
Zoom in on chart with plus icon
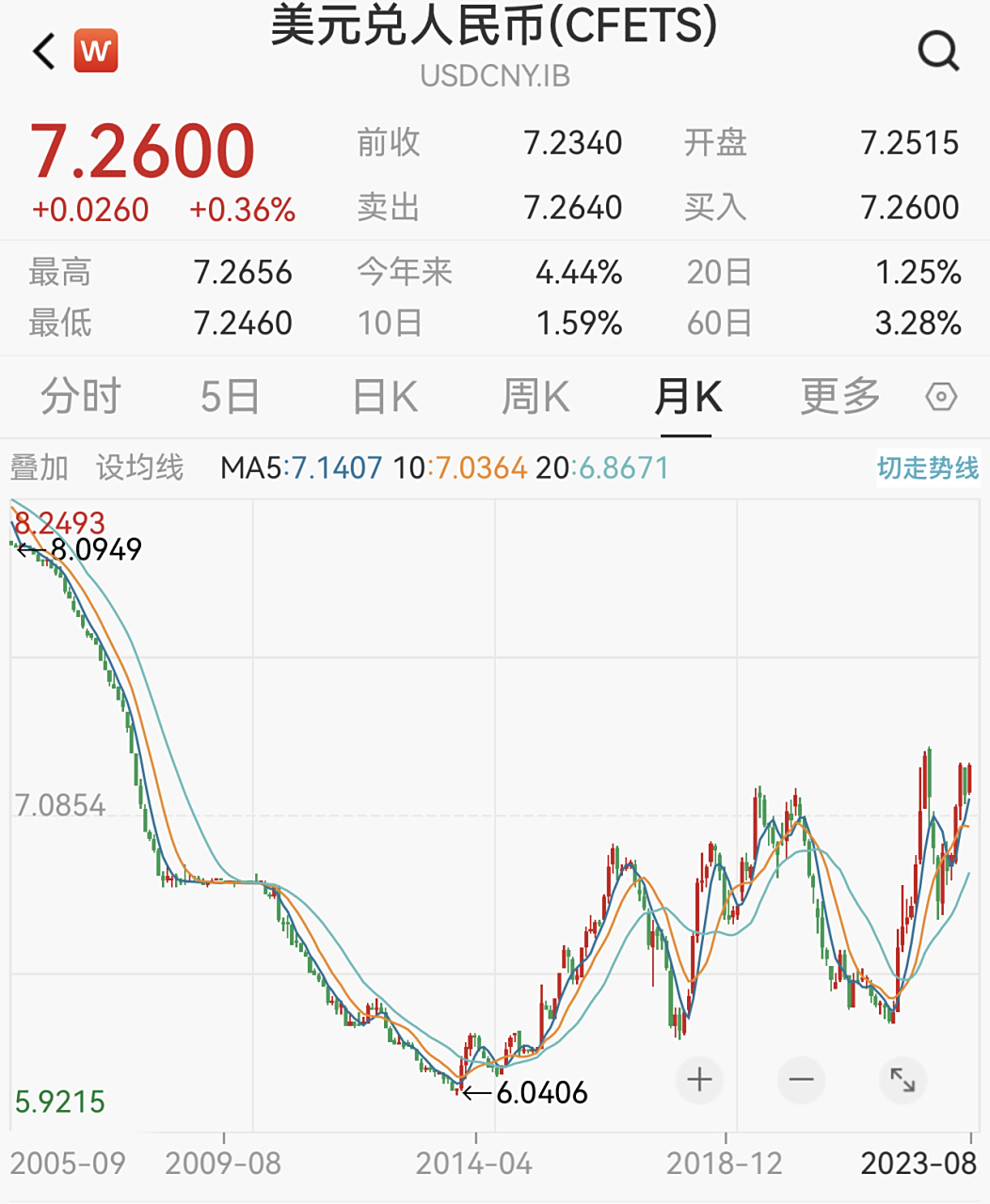click(x=700, y=1080)
